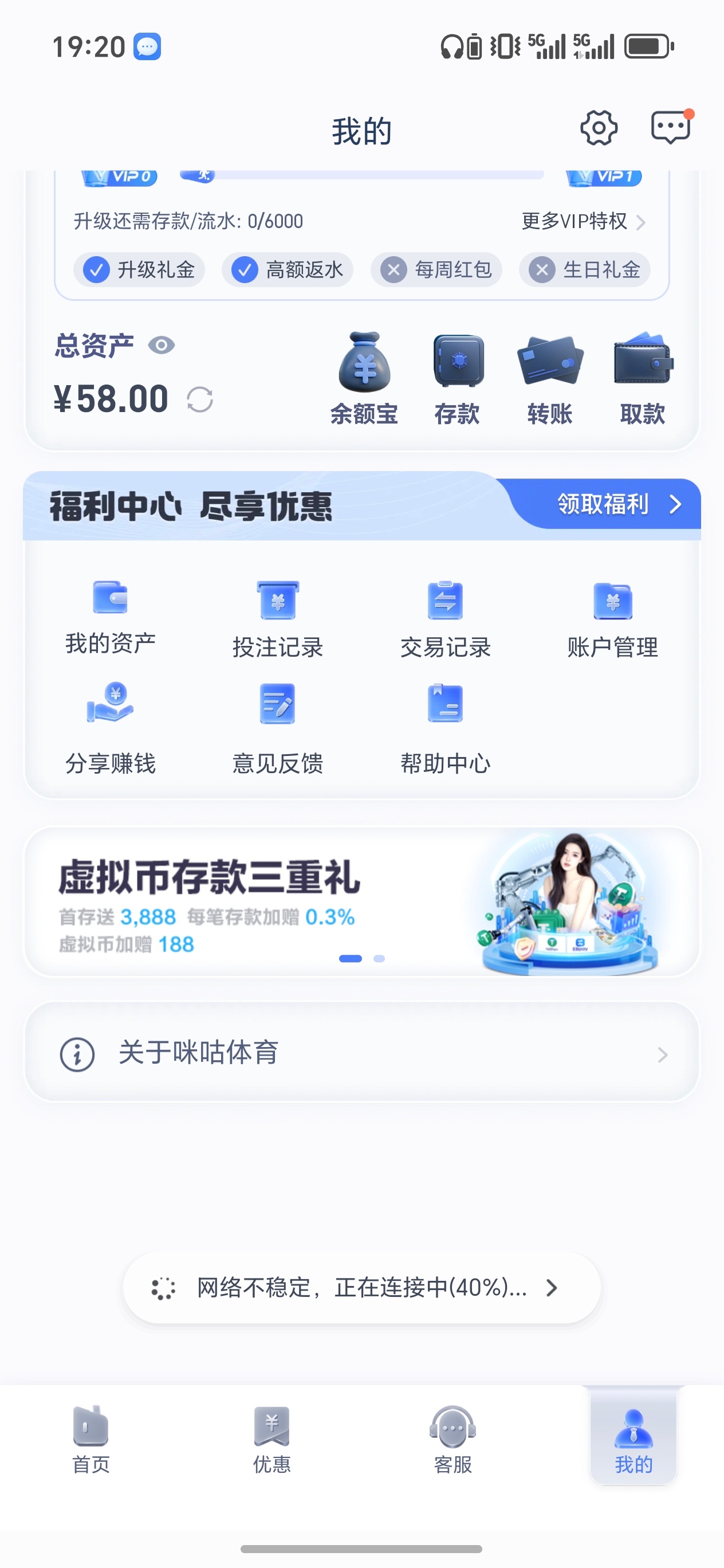Refresh the balance amount
The height and width of the screenshot is (1568, 724).
tap(199, 400)
